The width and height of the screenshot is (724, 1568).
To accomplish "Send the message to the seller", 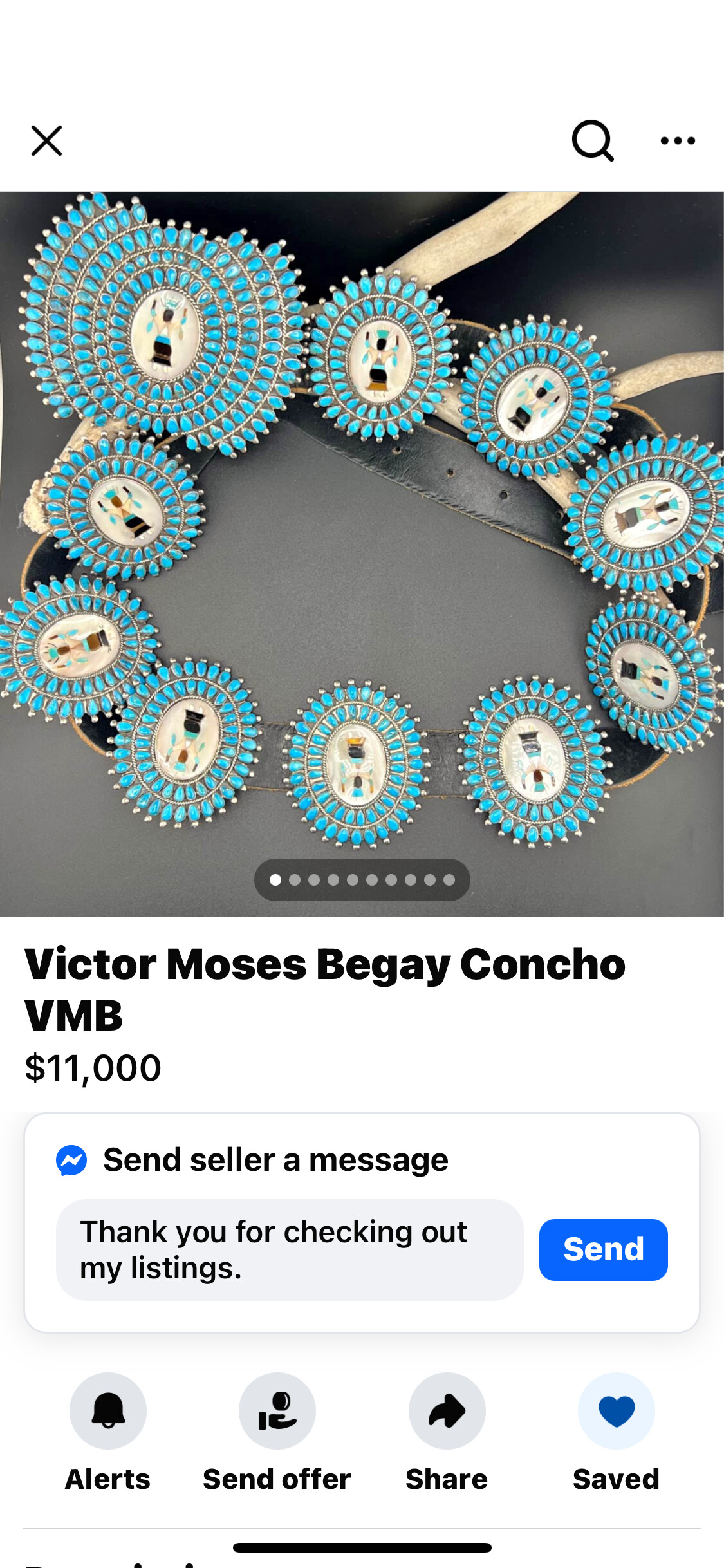I will (x=603, y=1249).
